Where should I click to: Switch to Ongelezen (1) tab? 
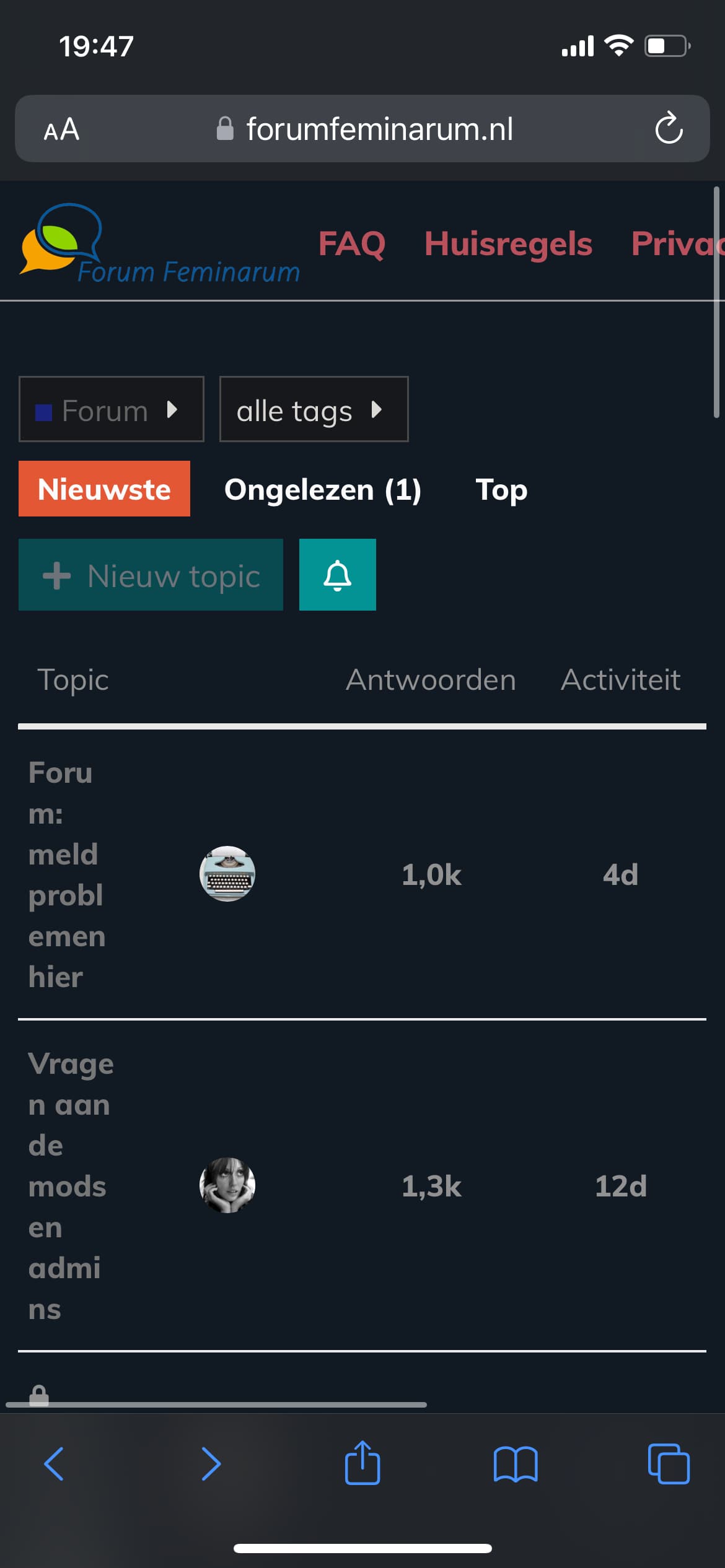(x=323, y=489)
